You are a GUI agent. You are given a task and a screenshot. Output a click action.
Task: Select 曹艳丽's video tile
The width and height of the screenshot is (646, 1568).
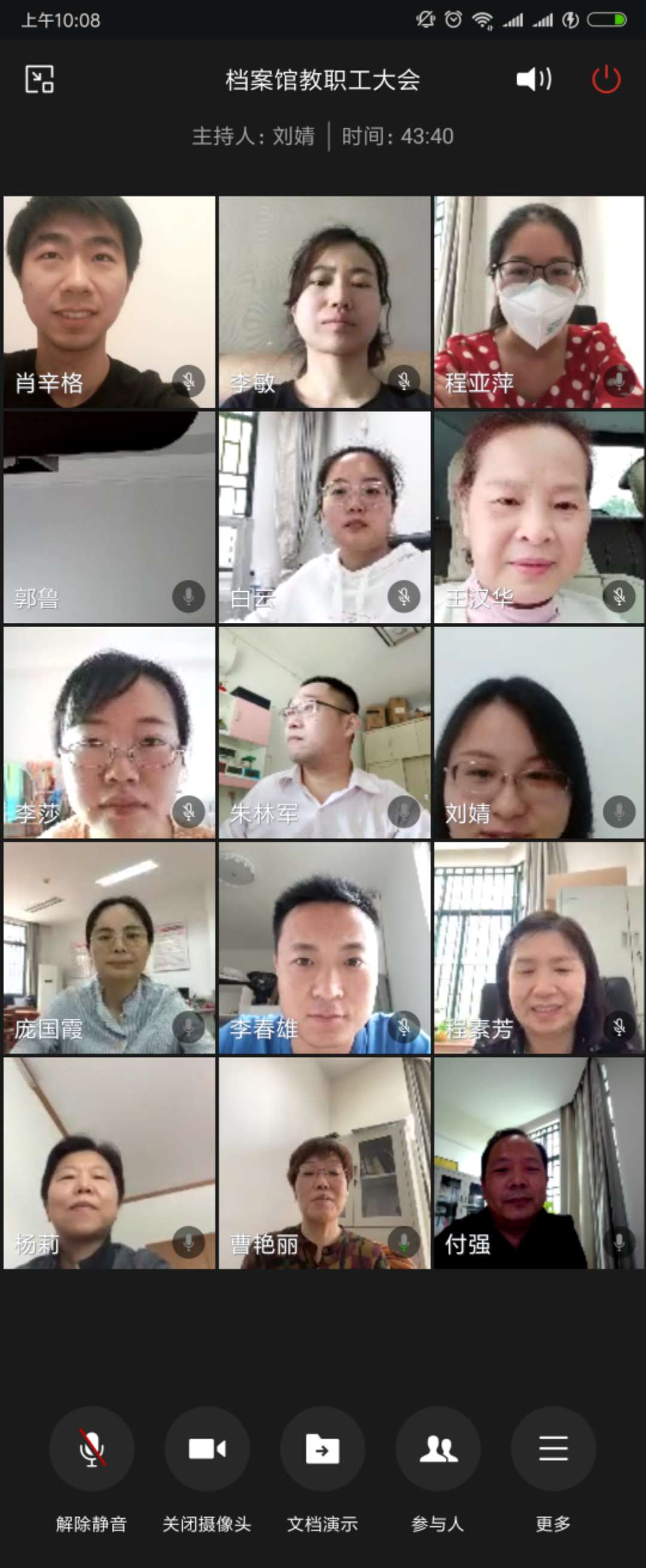[325, 1163]
